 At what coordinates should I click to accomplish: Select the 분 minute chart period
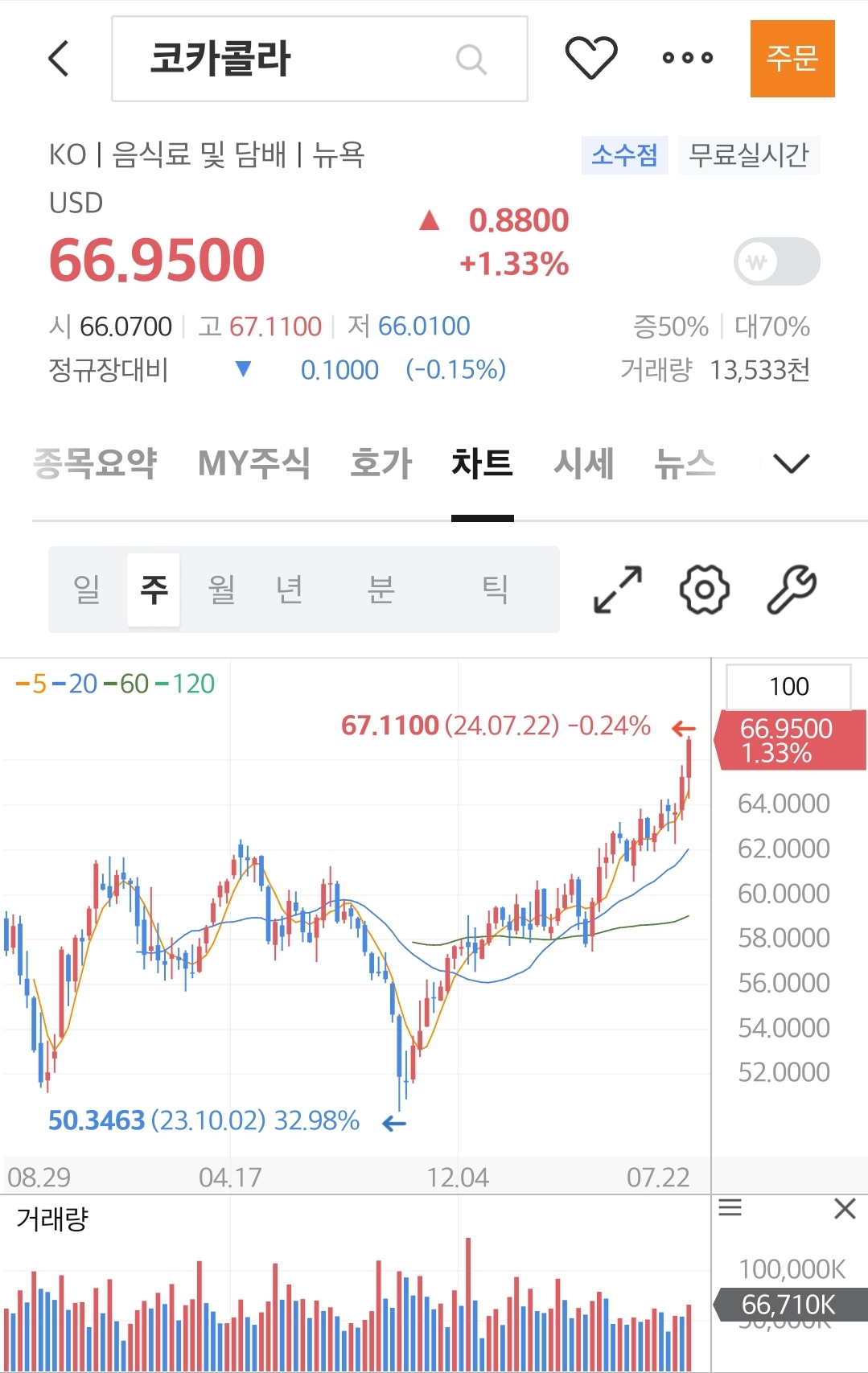tap(381, 589)
